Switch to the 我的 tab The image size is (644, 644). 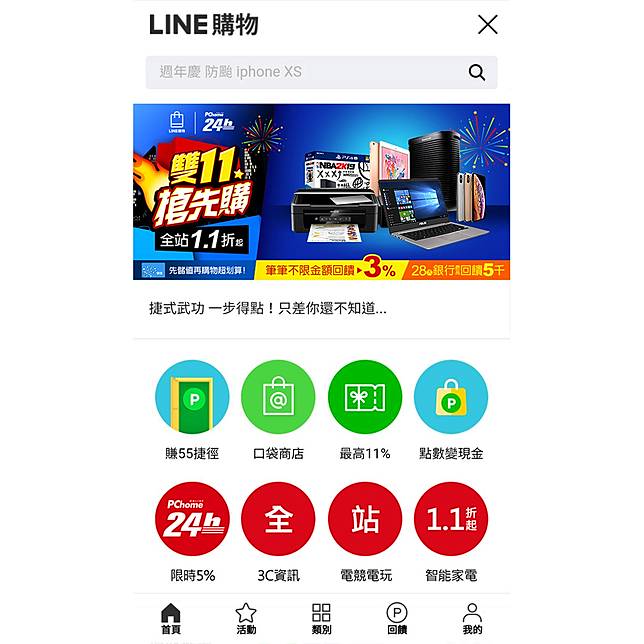[472, 618]
